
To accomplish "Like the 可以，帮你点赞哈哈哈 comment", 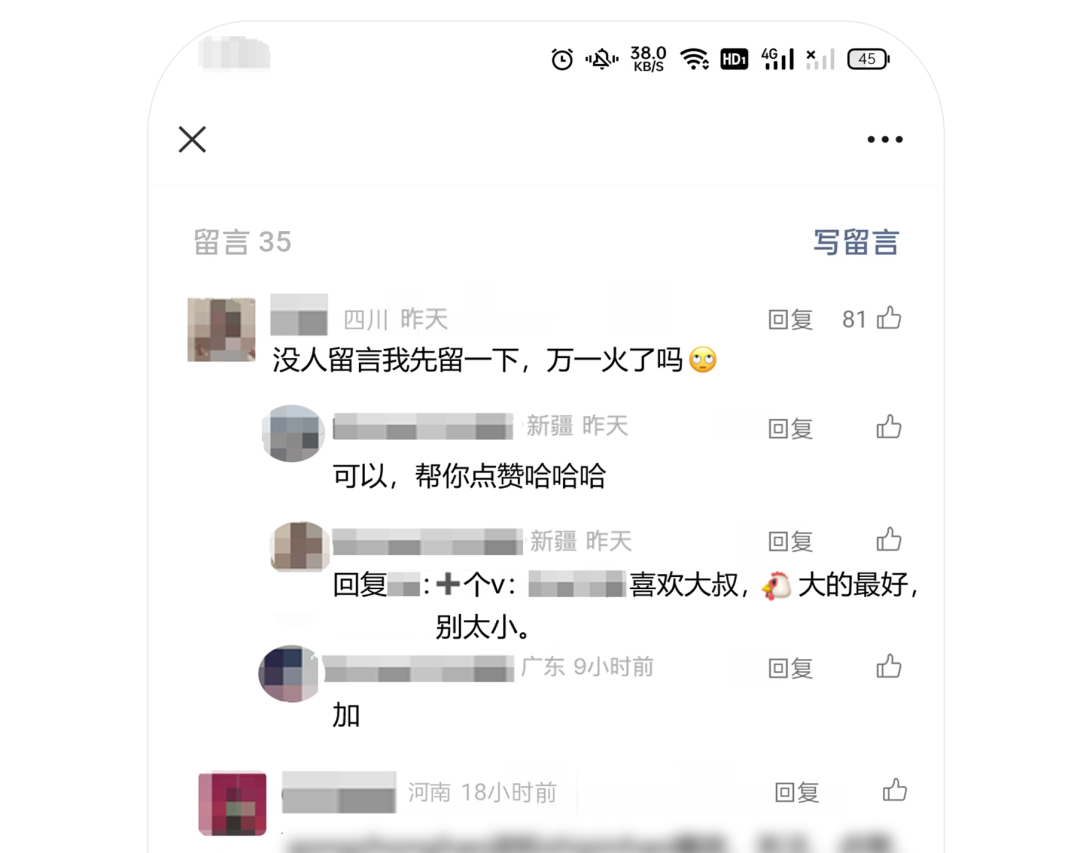I will pos(888,428).
